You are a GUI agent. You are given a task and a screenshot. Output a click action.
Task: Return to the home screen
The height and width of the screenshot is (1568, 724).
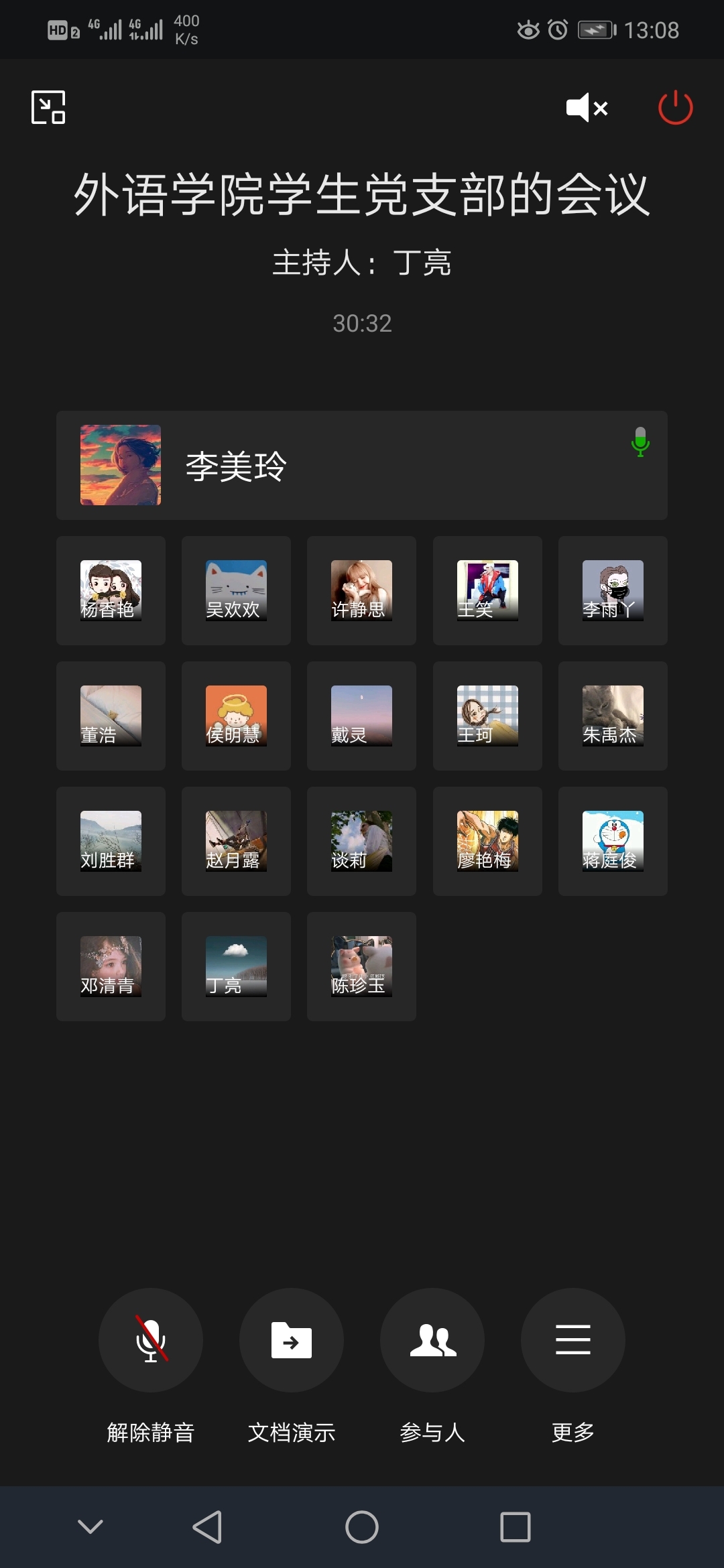point(362,1527)
